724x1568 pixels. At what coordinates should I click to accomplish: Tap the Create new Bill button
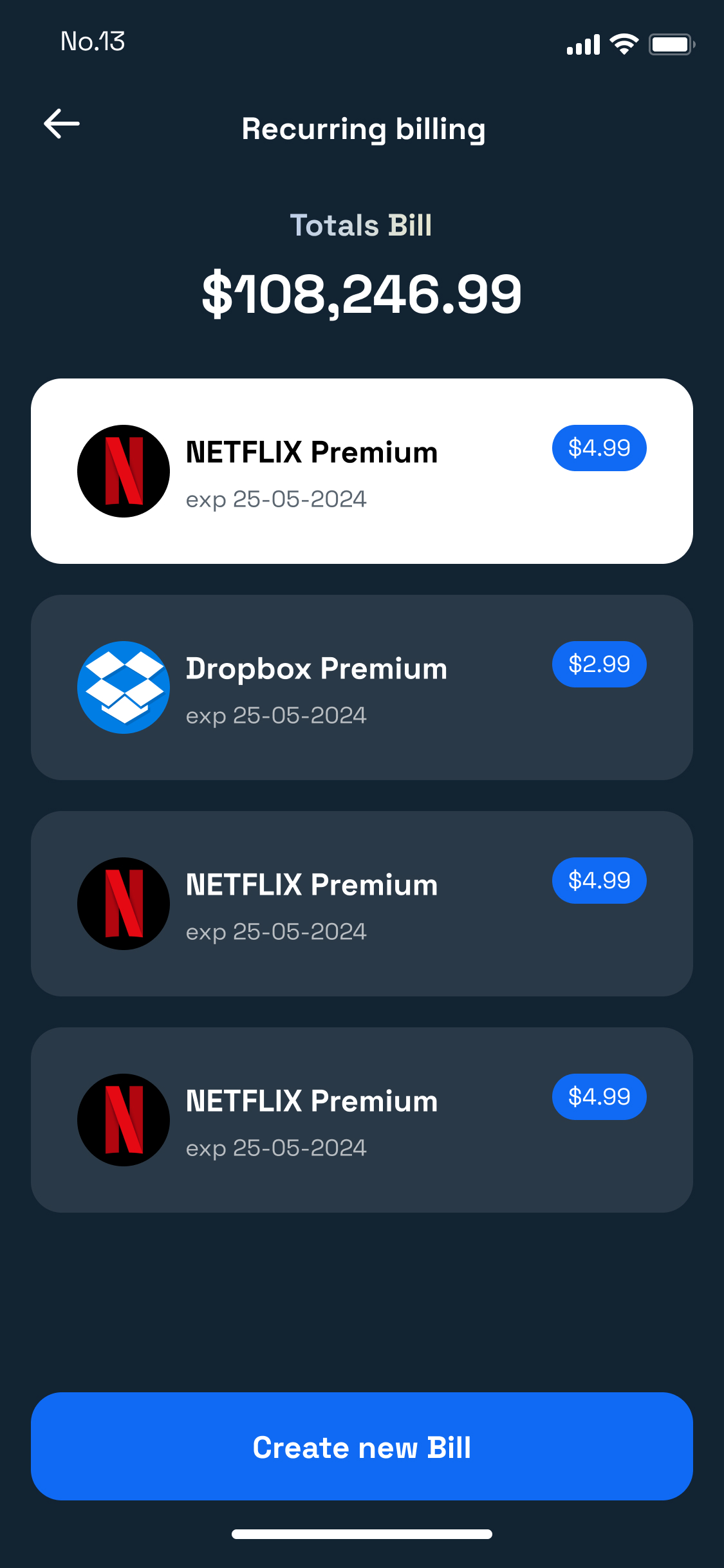(362, 1446)
